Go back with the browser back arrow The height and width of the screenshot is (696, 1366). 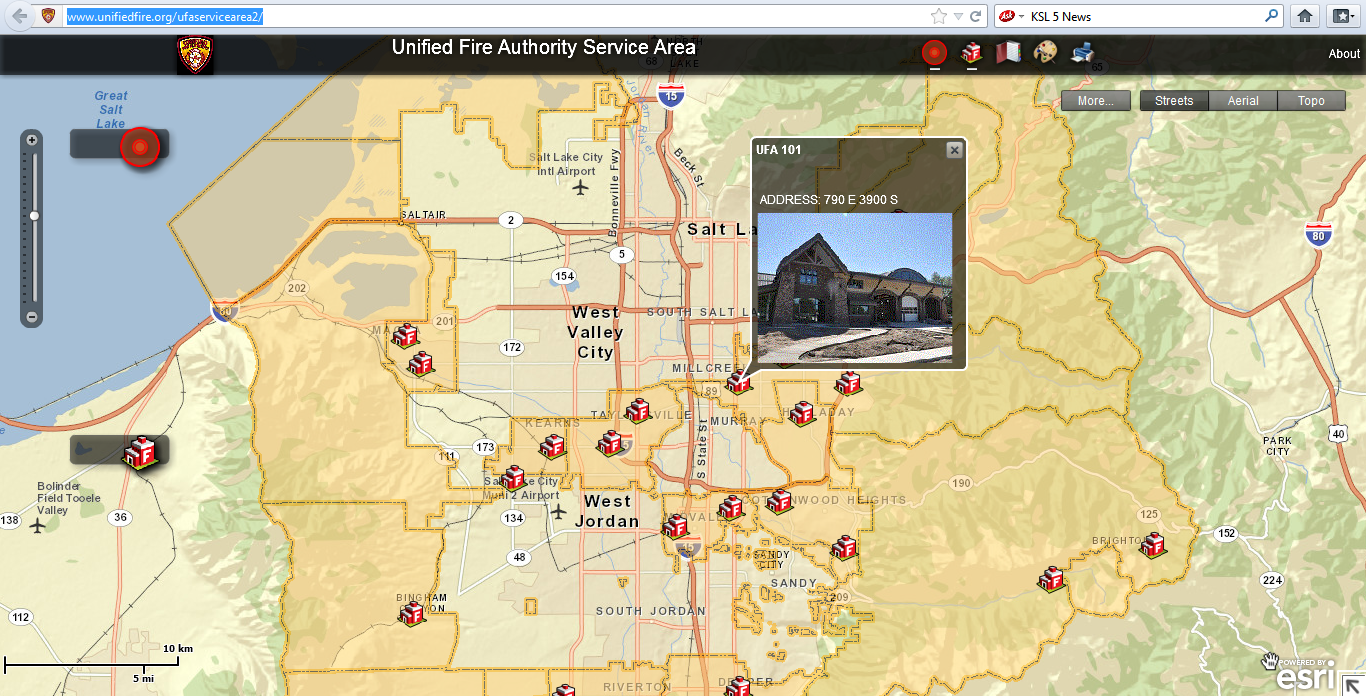[x=20, y=16]
